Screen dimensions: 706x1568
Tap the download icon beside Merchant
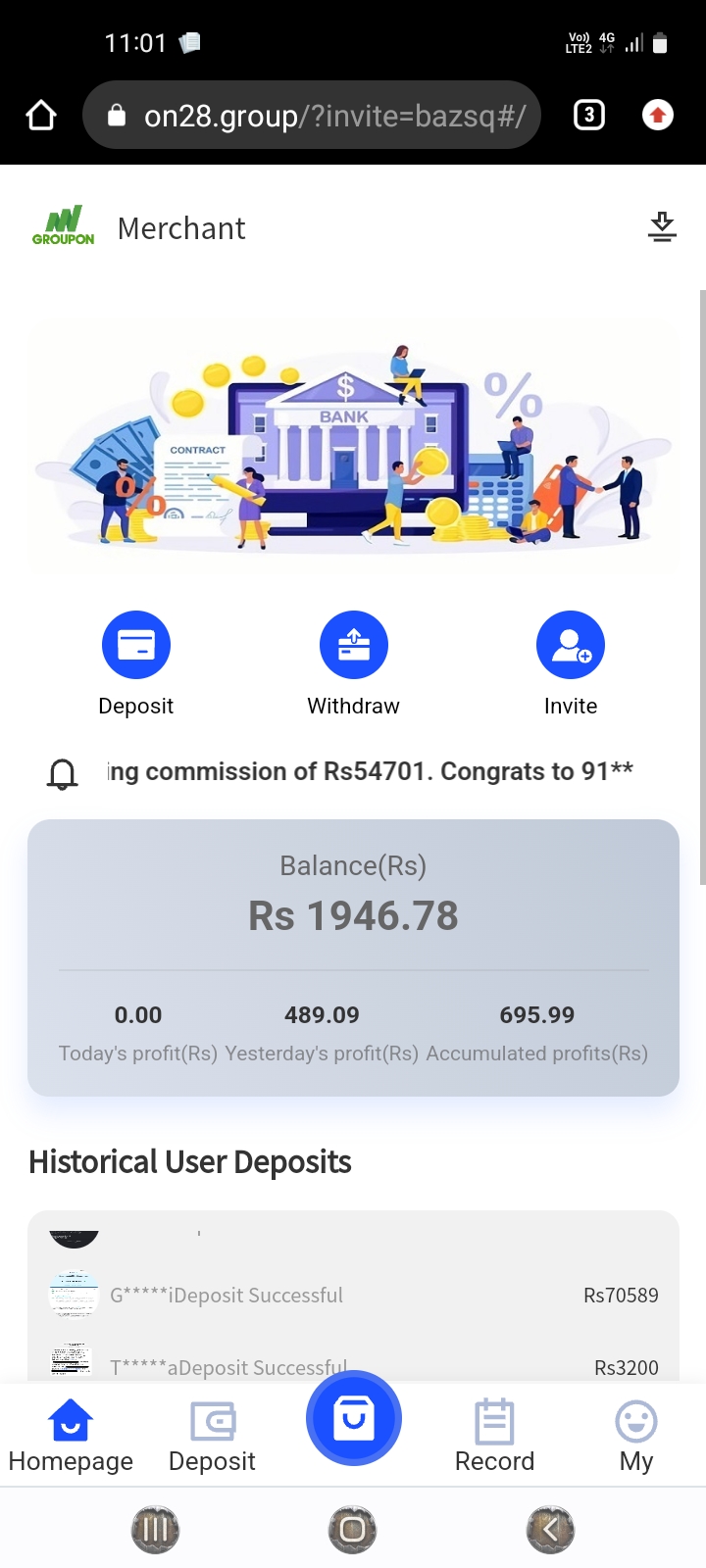click(x=662, y=227)
